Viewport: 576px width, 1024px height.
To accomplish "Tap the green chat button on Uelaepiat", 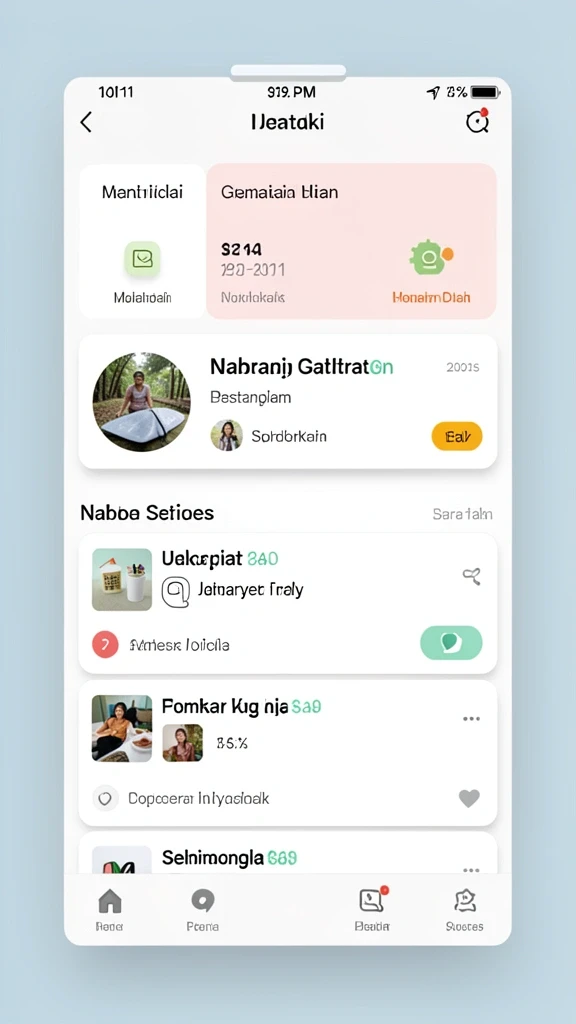I will pos(451,643).
